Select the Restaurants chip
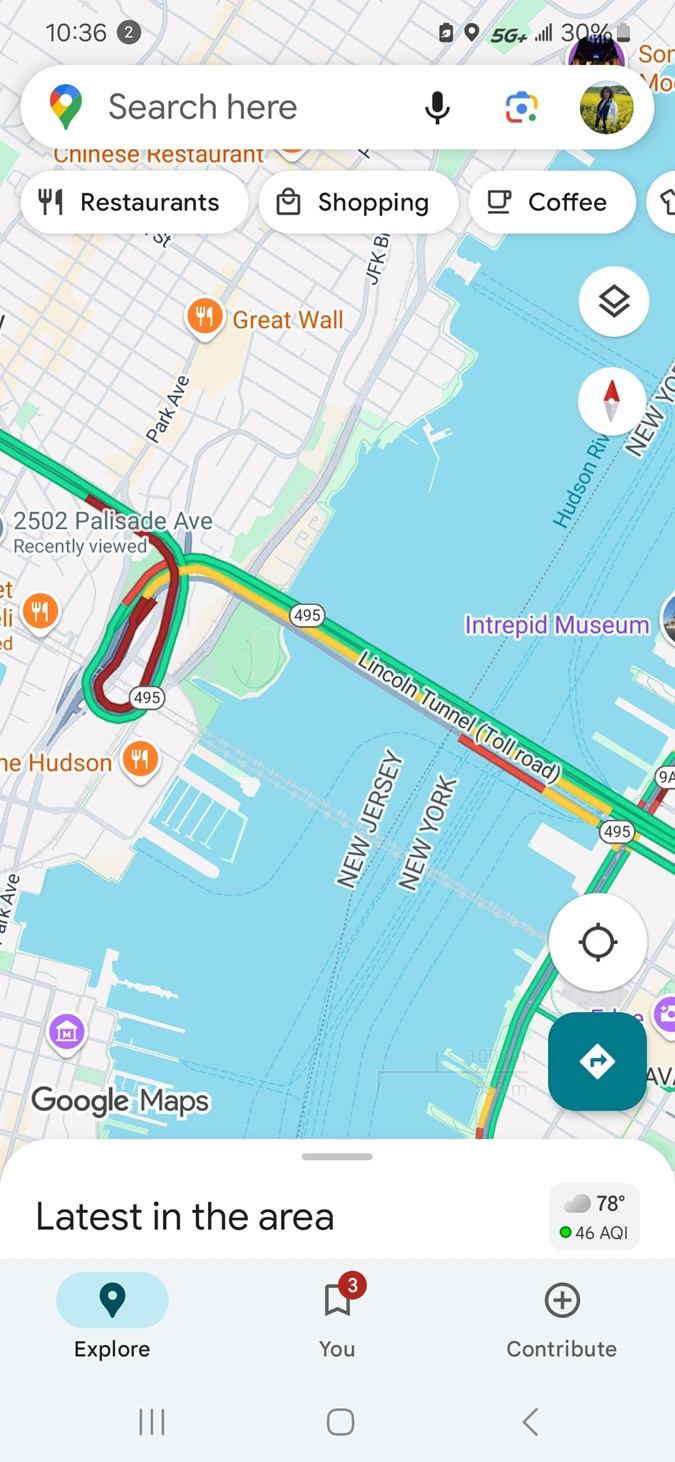Screen dimensions: 675x1462 click(x=134, y=202)
